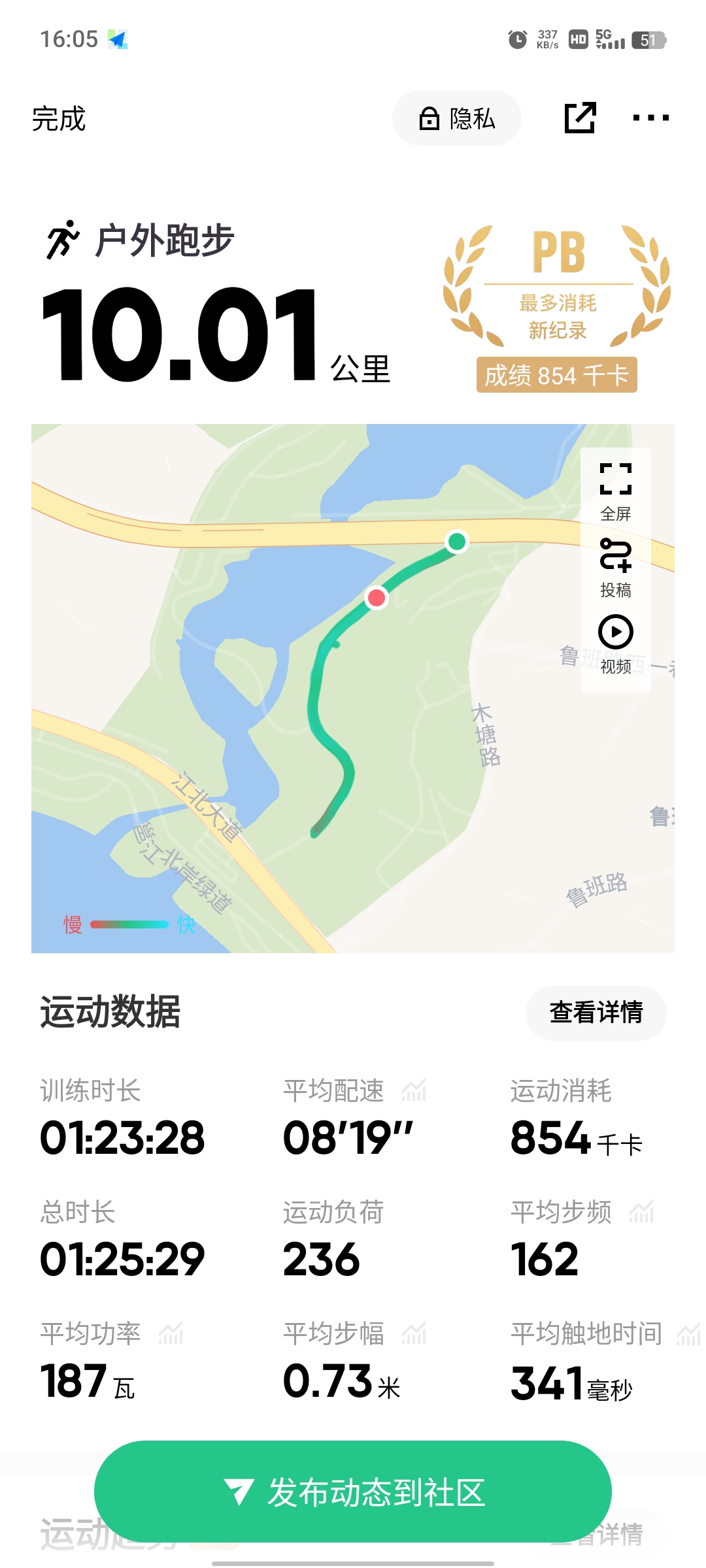Play the 视频 route video
706x1568 pixels.
coord(615,643)
